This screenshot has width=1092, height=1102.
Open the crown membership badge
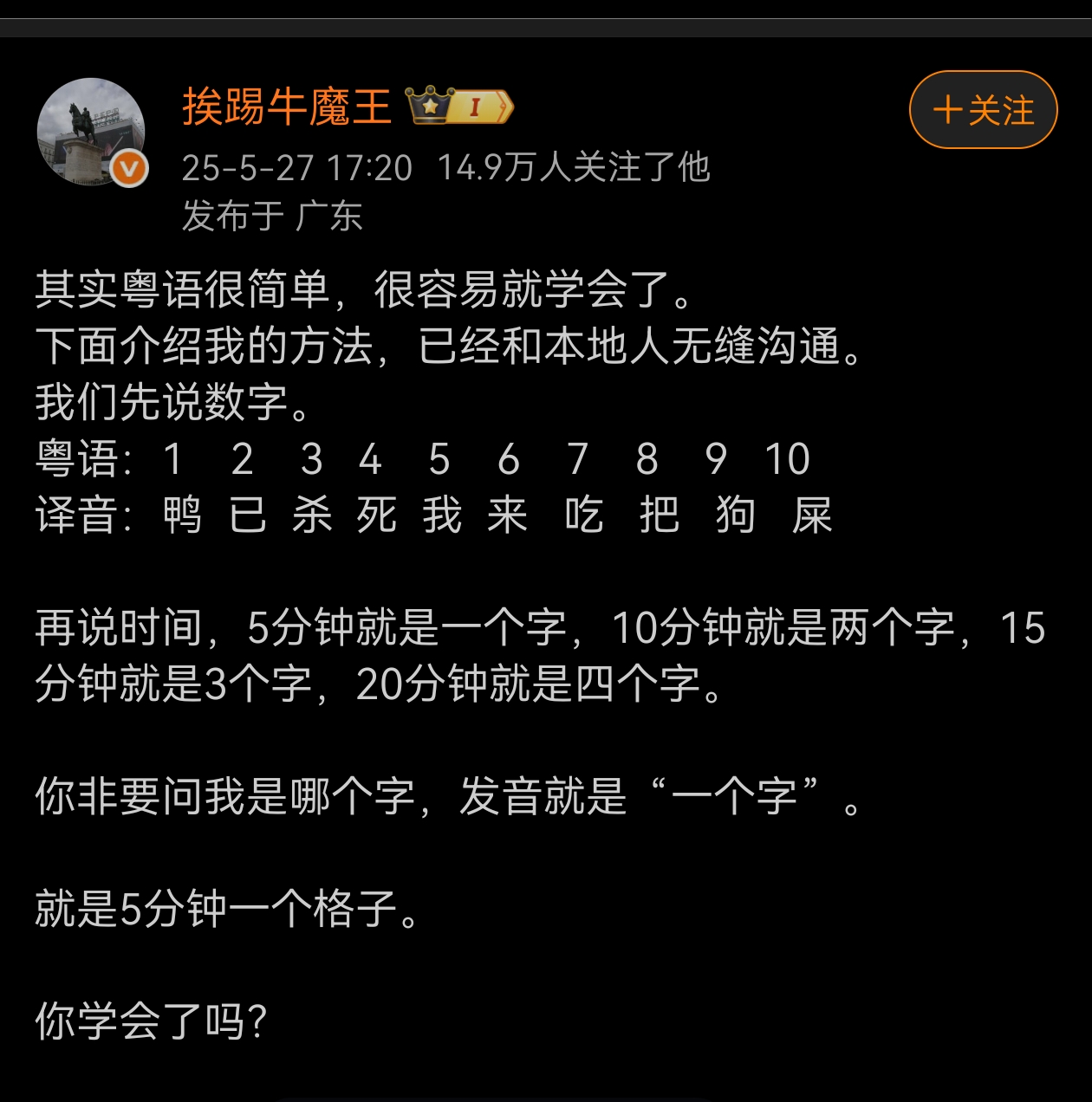tap(459, 107)
